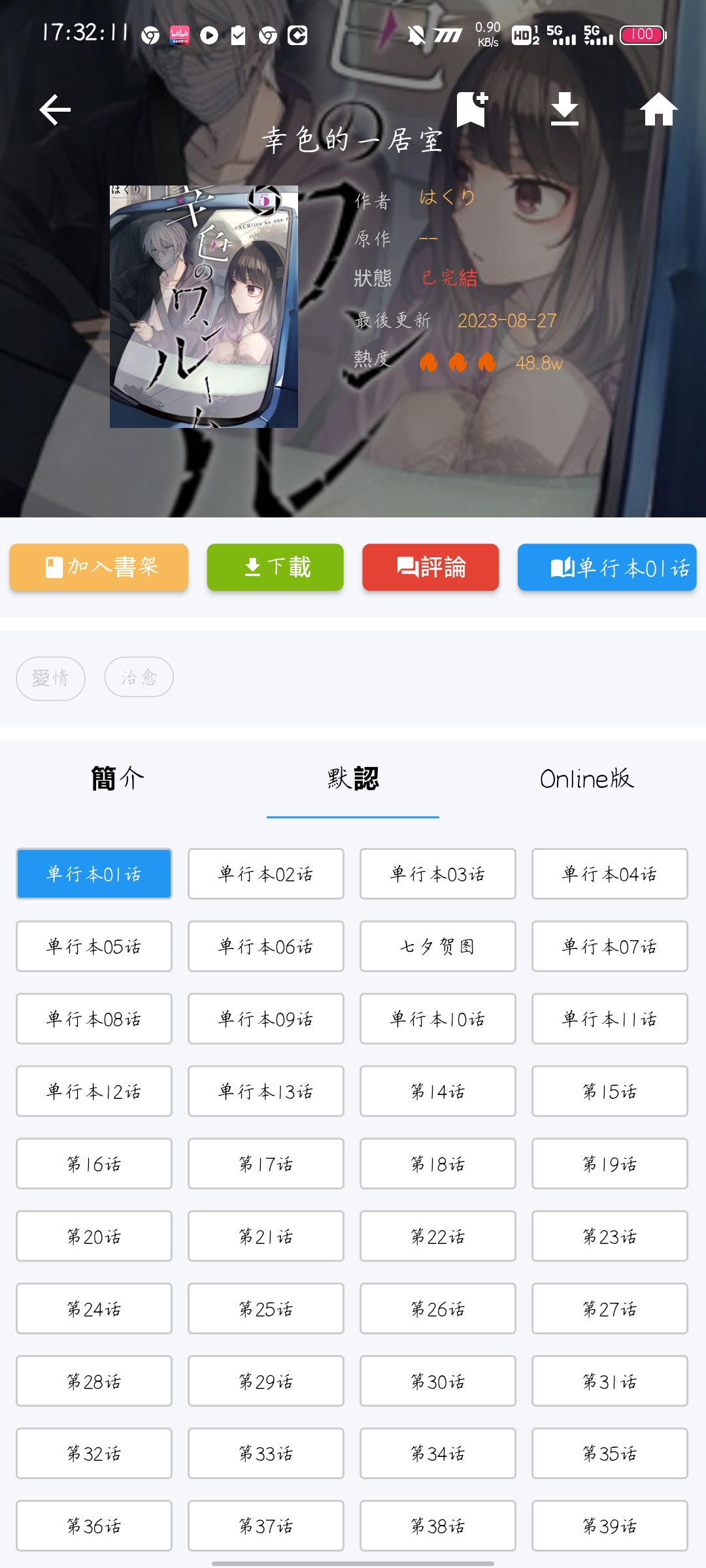Select the 治愈 tag chip
The image size is (706, 1568).
[139, 677]
